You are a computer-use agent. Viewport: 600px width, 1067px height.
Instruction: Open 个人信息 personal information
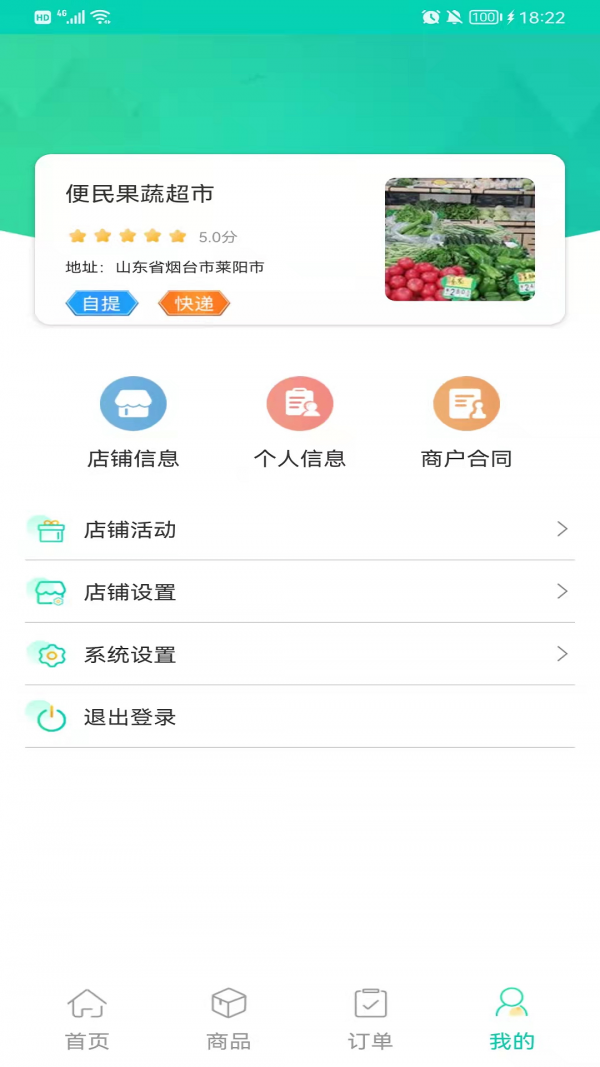pyautogui.click(x=300, y=422)
